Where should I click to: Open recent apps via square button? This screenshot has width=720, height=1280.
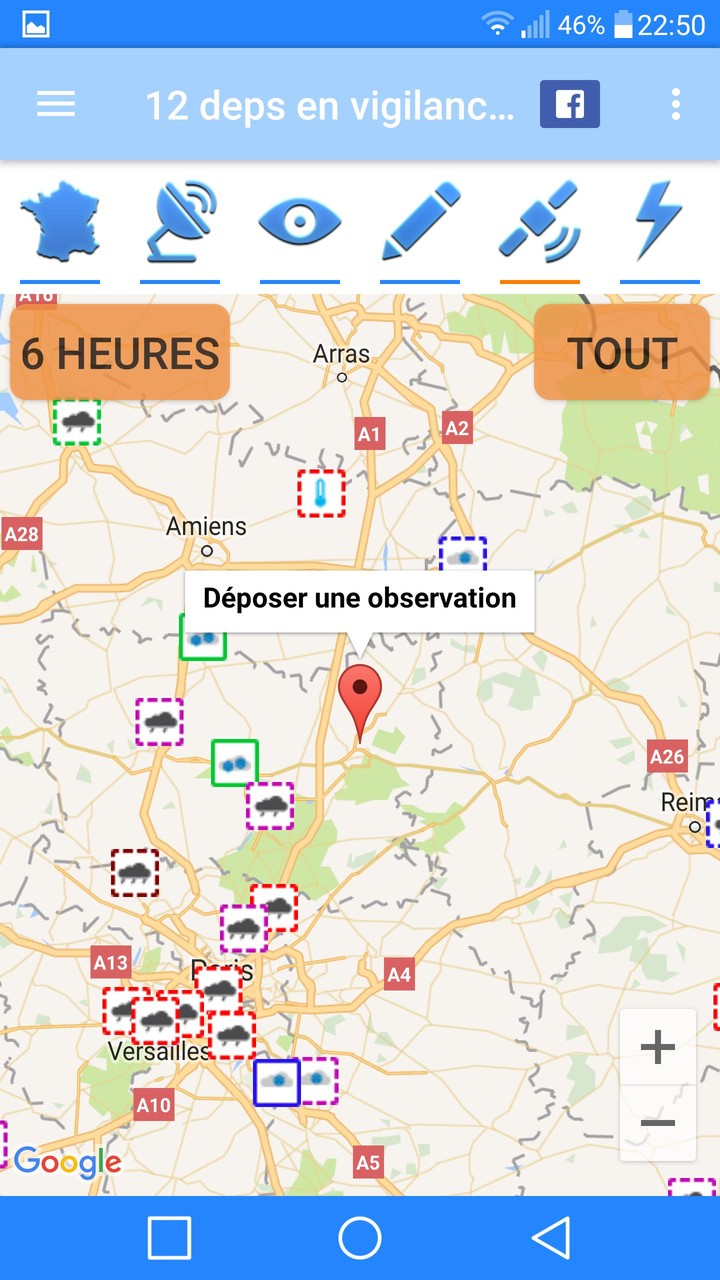pos(170,1238)
